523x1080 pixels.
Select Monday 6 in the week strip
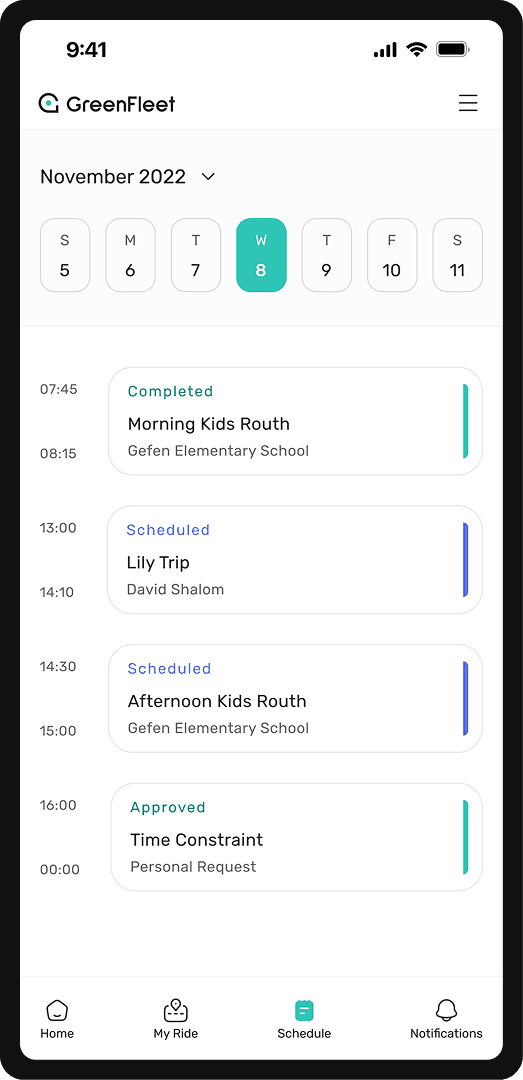pyautogui.click(x=130, y=255)
